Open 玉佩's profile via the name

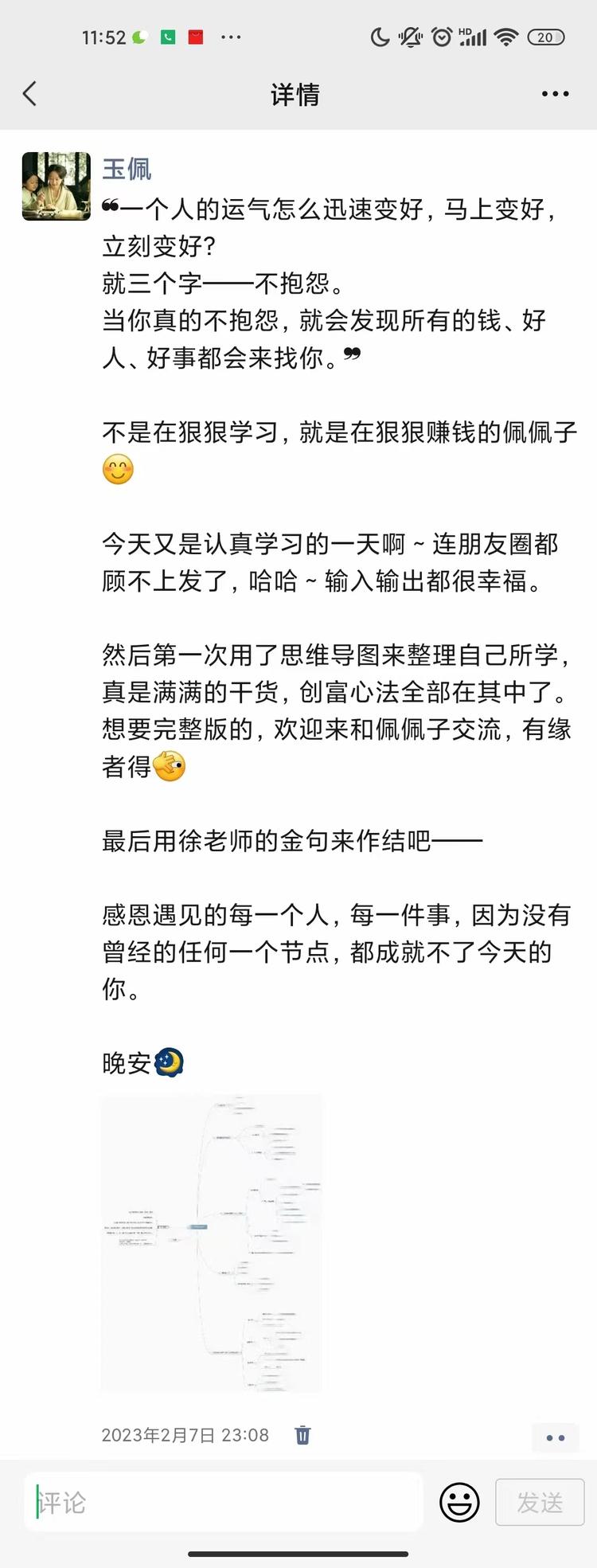point(127,169)
